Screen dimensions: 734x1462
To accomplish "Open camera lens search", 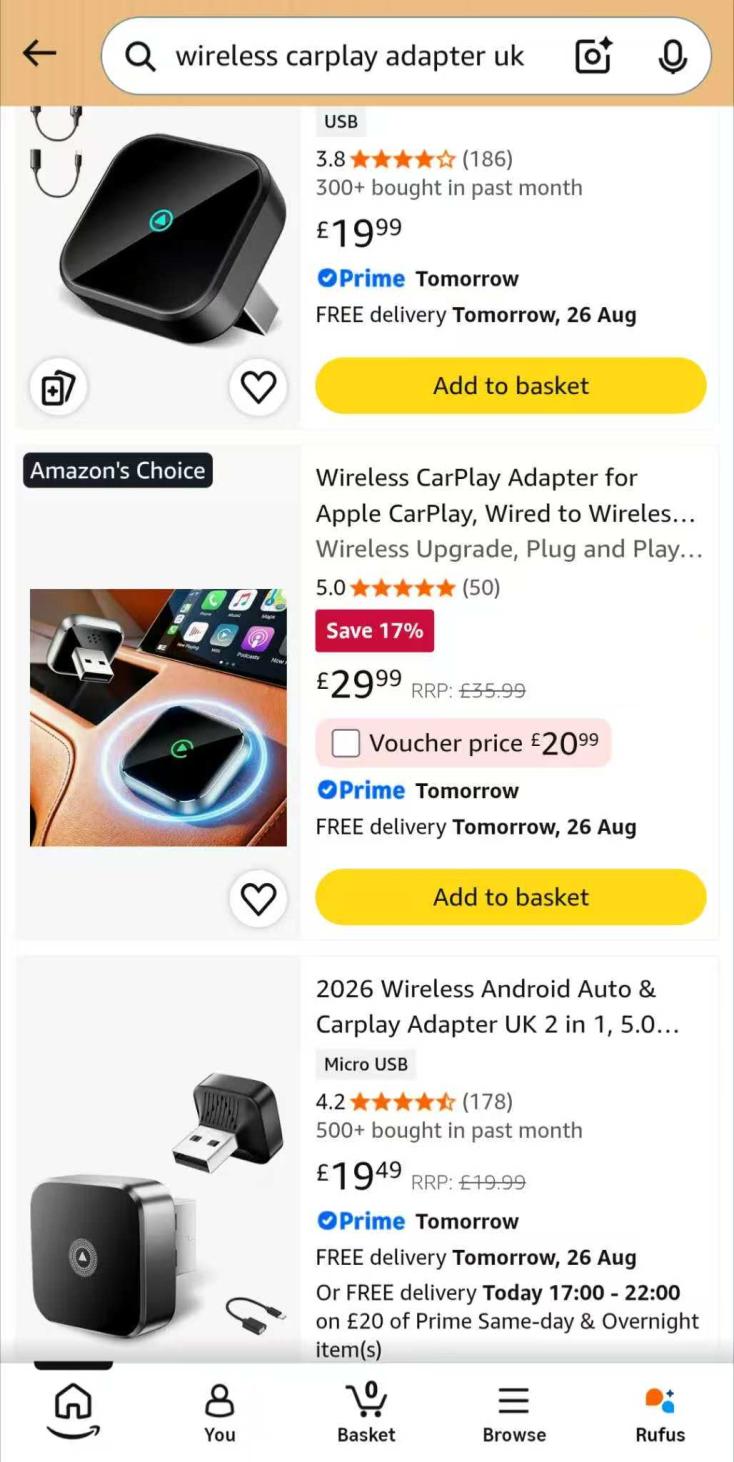I will tap(594, 56).
